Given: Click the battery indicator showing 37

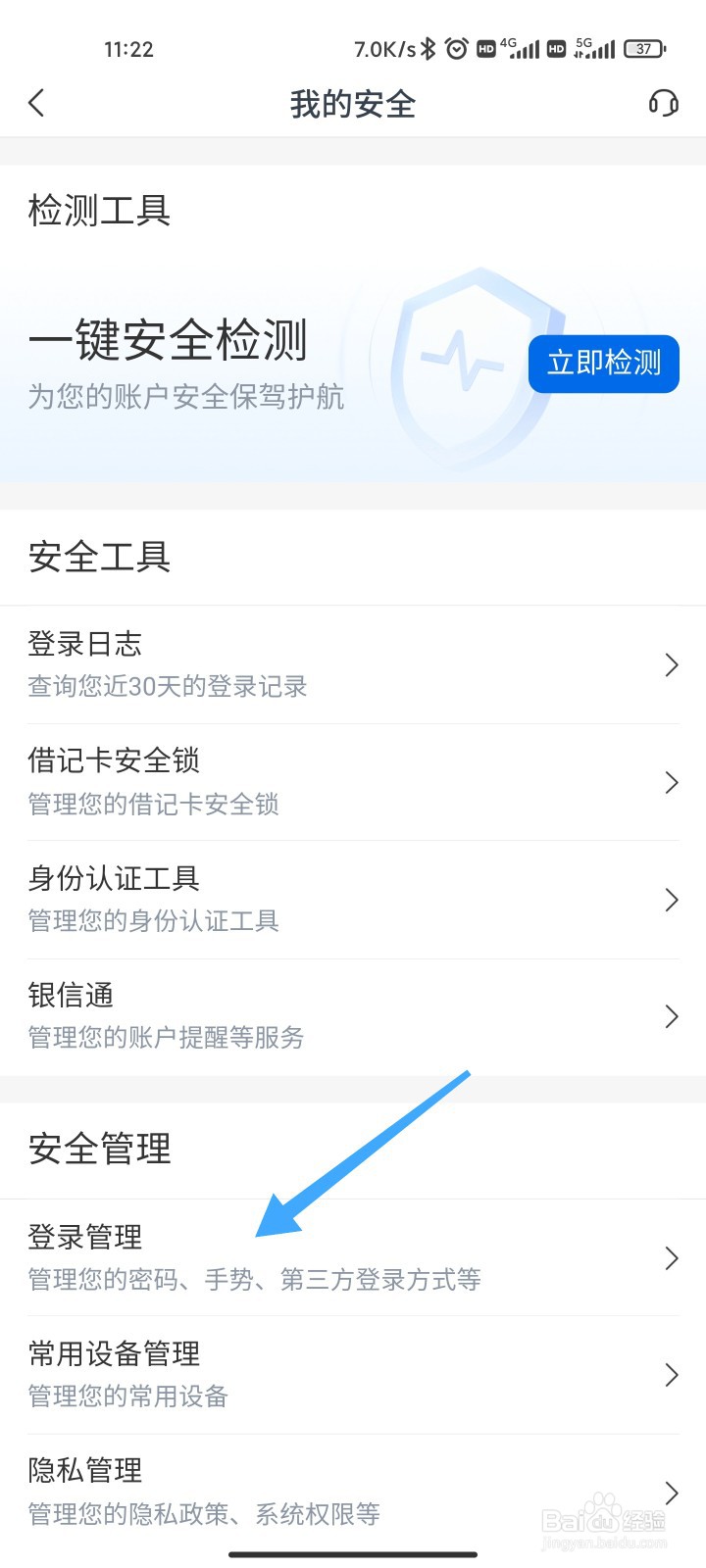Looking at the screenshot, I should [x=643, y=48].
